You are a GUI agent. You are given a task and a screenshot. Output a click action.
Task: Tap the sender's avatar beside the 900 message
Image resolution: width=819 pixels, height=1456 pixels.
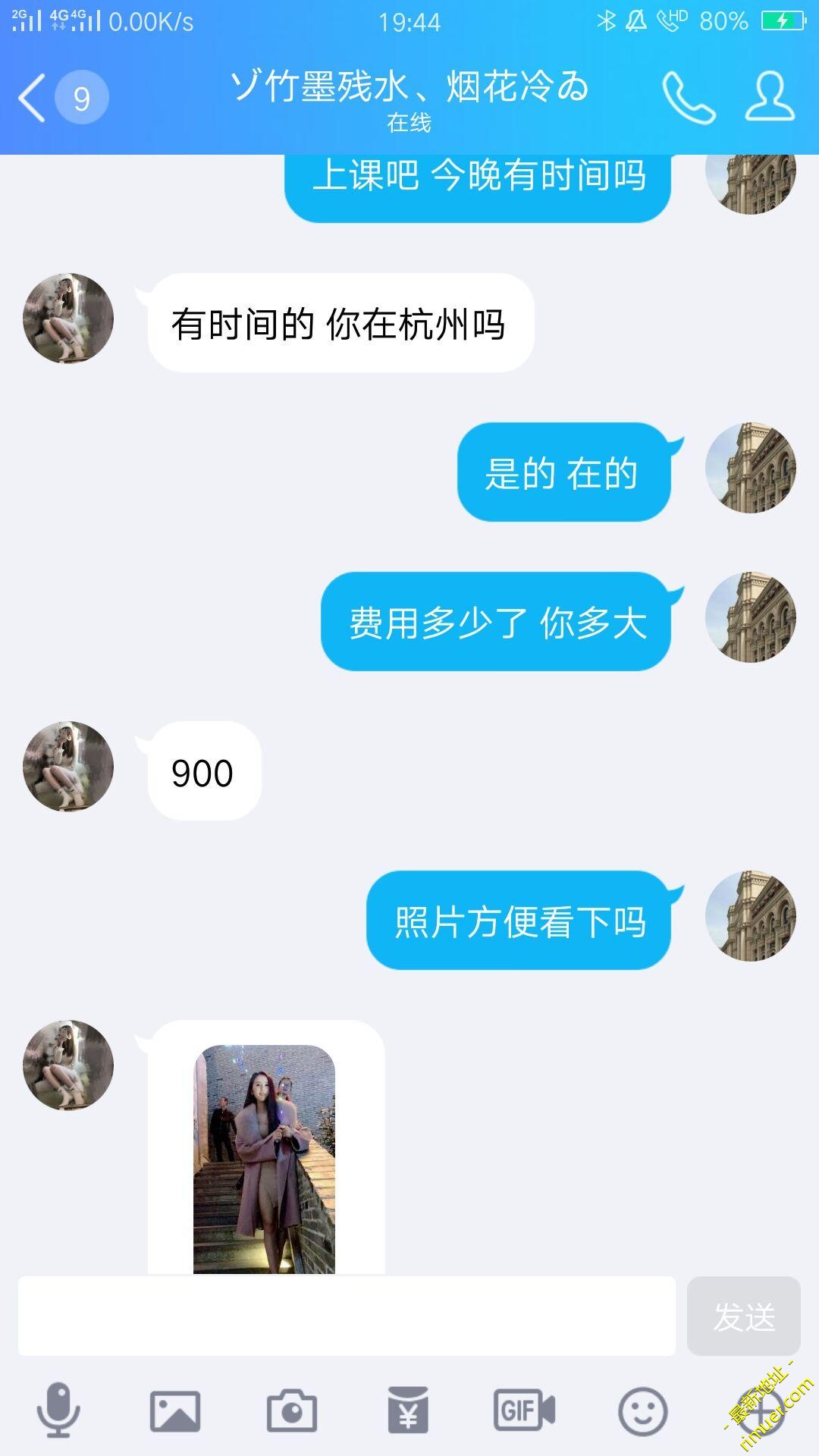[68, 767]
